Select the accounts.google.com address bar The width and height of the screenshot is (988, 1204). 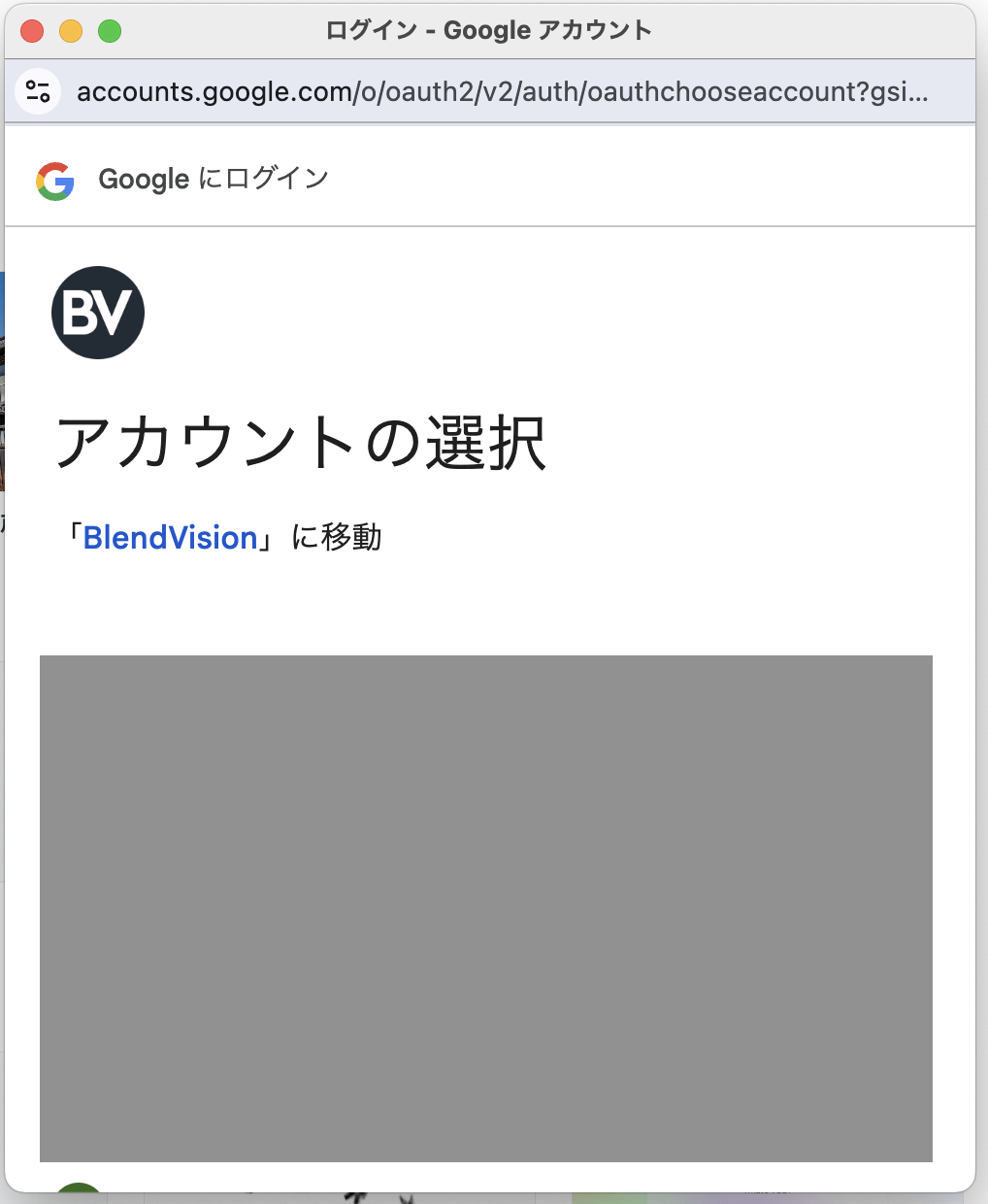pos(502,92)
